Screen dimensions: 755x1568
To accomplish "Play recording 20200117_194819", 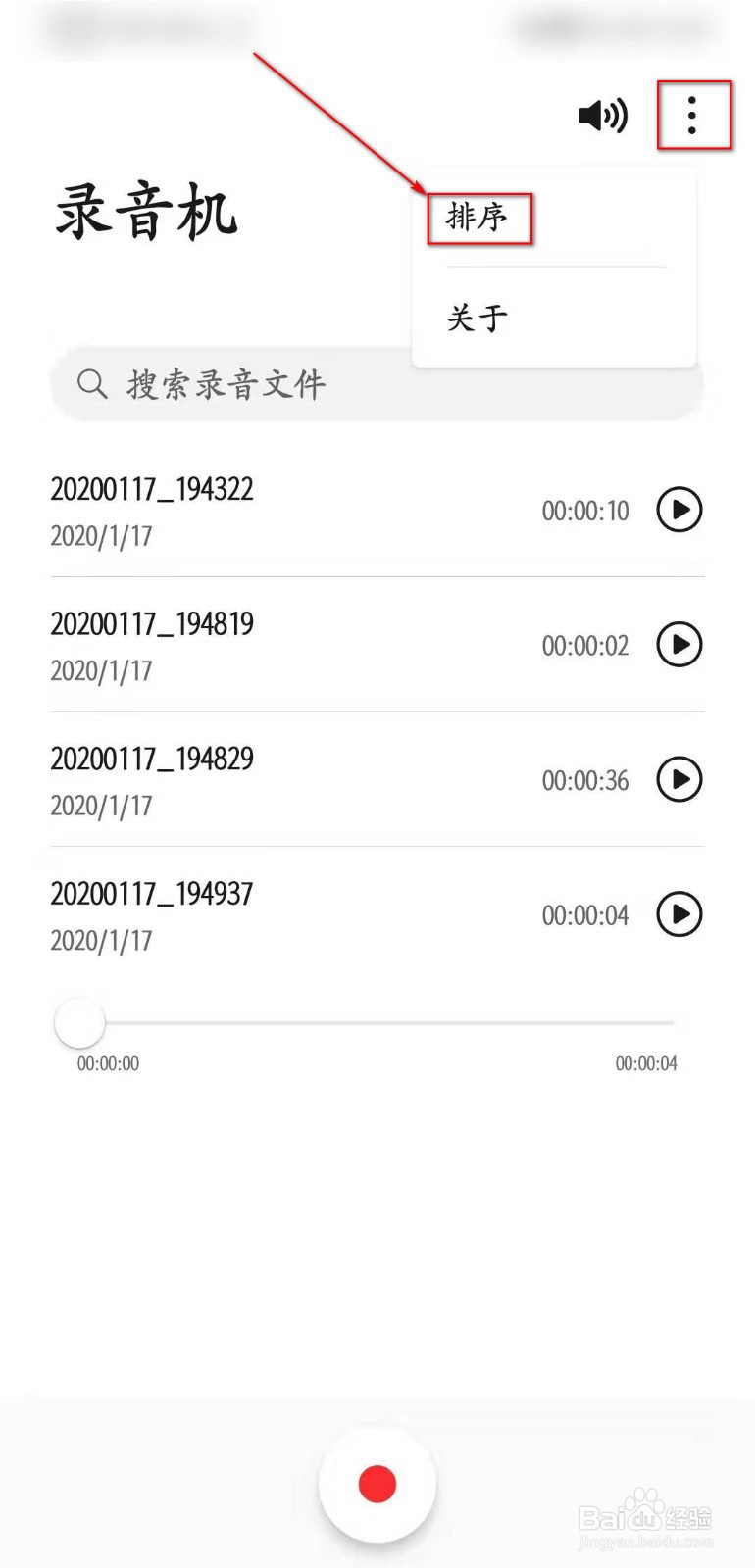I will pyautogui.click(x=679, y=645).
